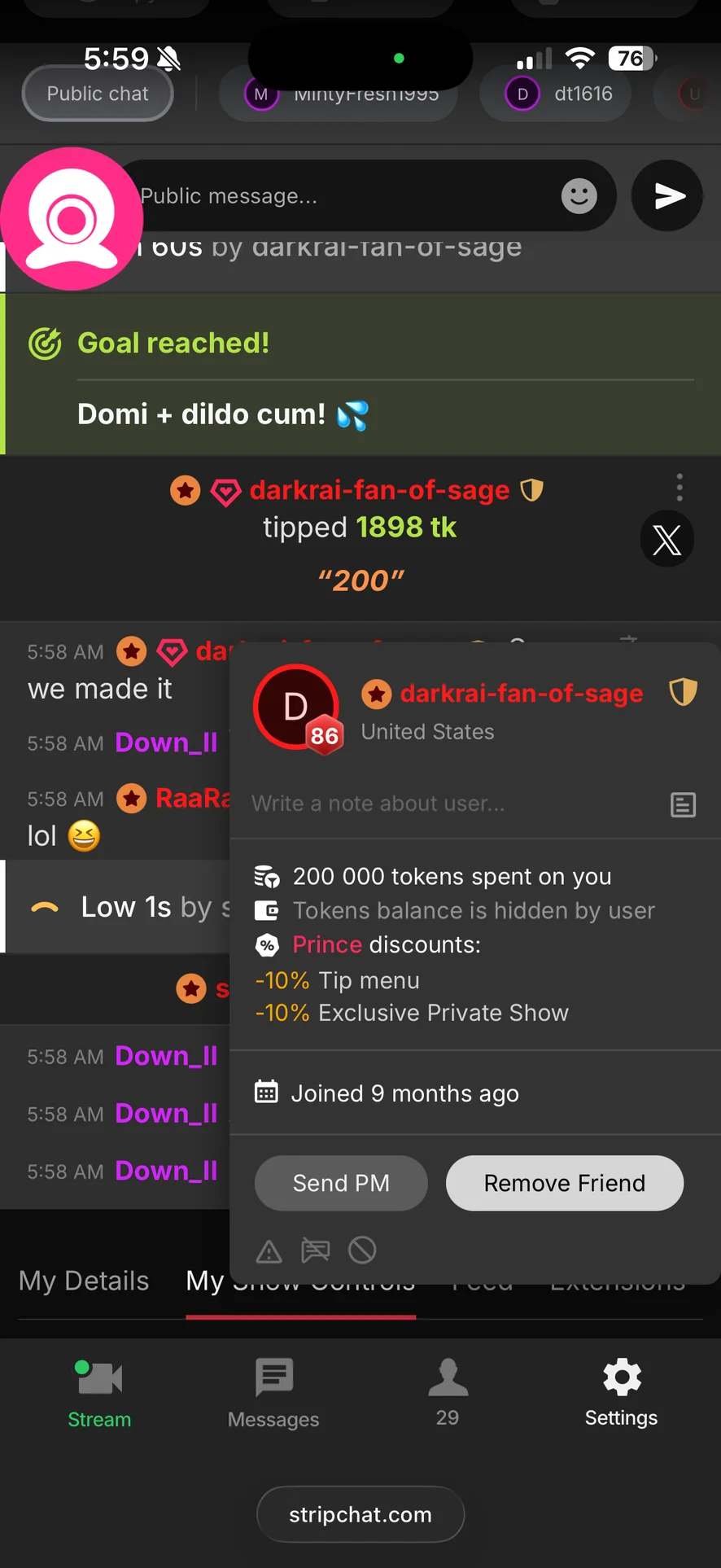The width and height of the screenshot is (721, 1568).
Task: Tap the stripchat.com address pill
Action: pyautogui.click(x=360, y=1514)
